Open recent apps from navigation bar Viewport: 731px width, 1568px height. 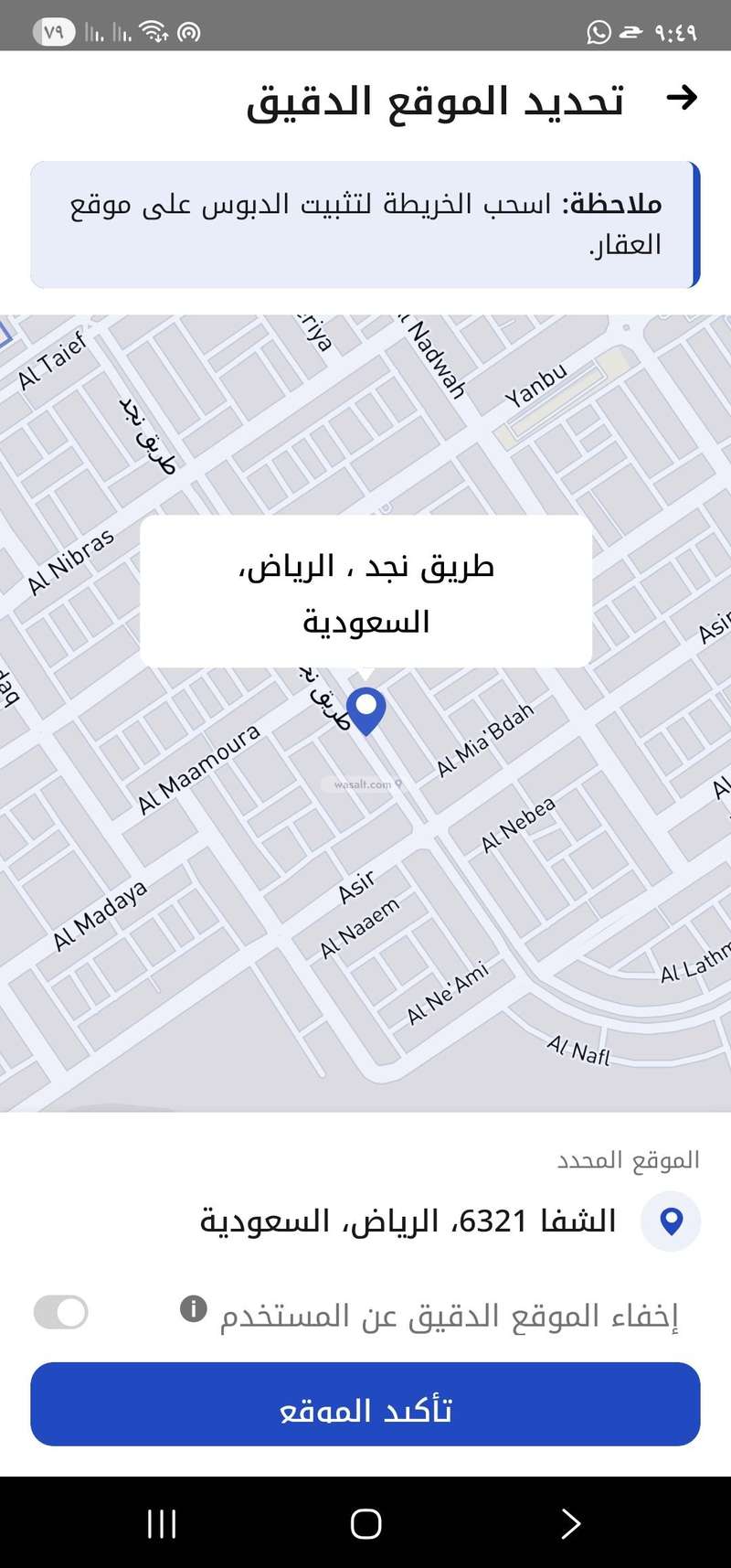point(162,1523)
